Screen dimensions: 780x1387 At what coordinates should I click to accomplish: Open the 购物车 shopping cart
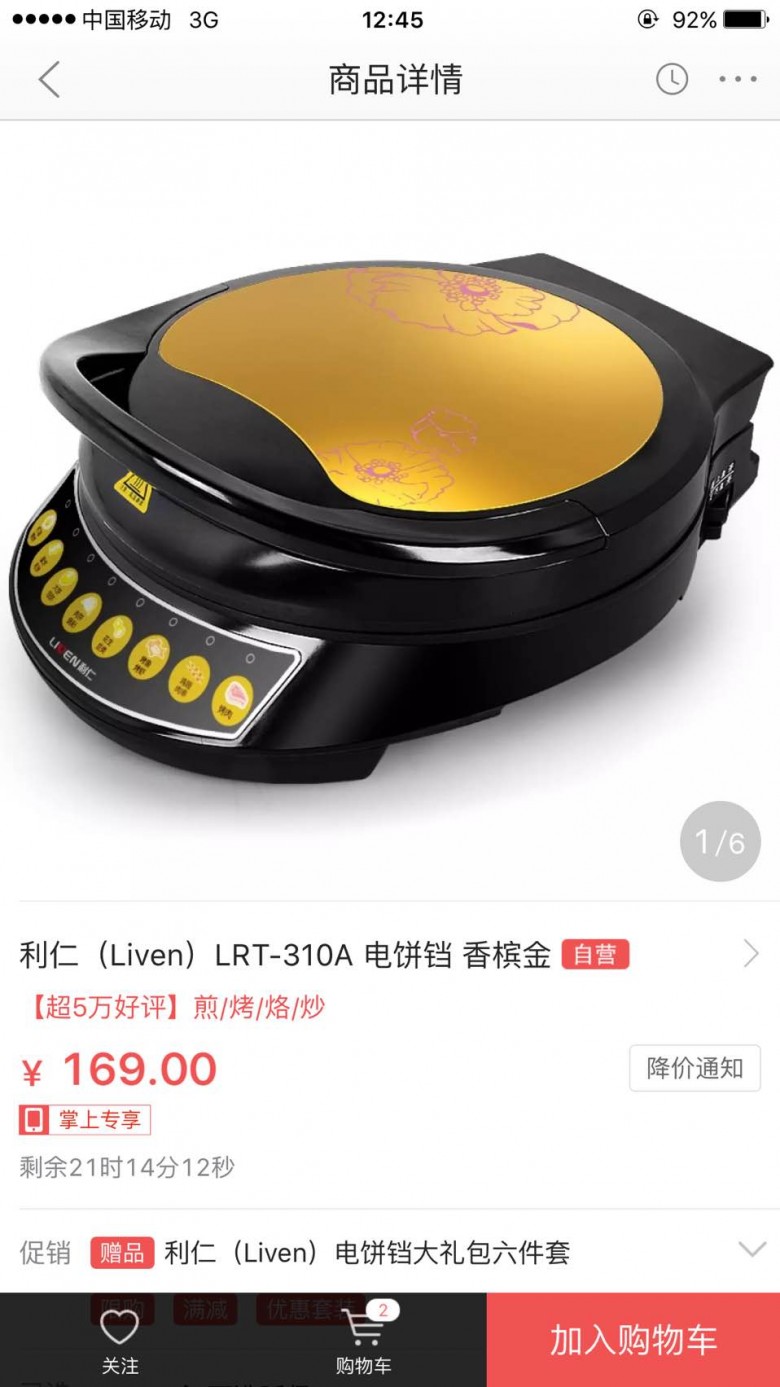pyautogui.click(x=362, y=1341)
